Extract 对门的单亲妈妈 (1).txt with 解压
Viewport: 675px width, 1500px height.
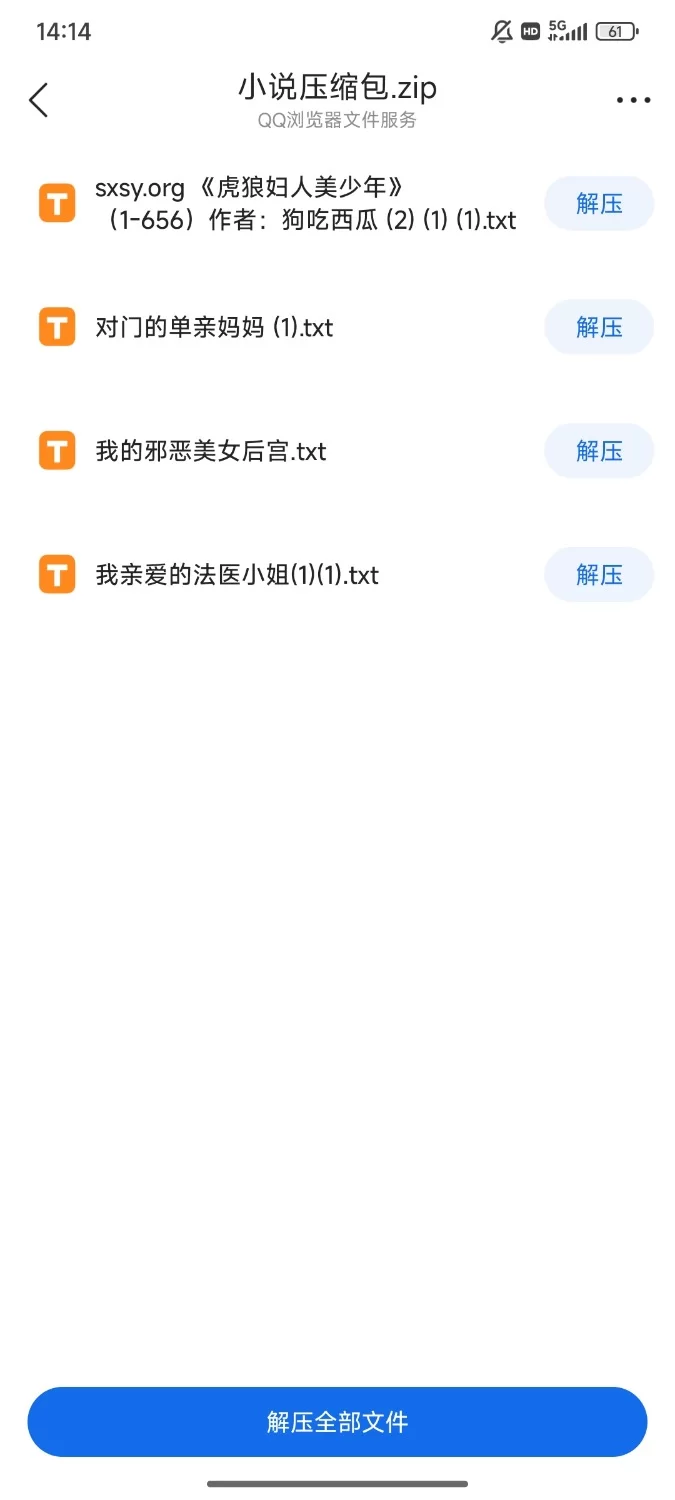tap(599, 327)
